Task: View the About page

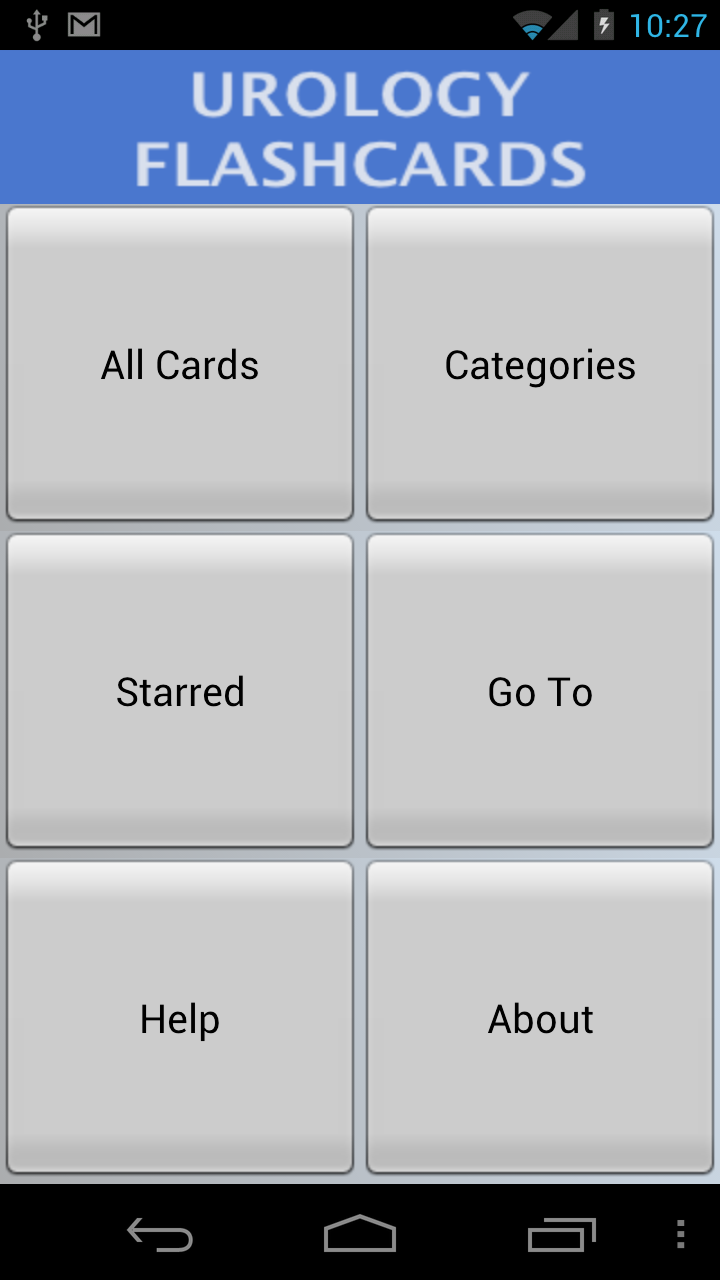Action: (540, 1018)
